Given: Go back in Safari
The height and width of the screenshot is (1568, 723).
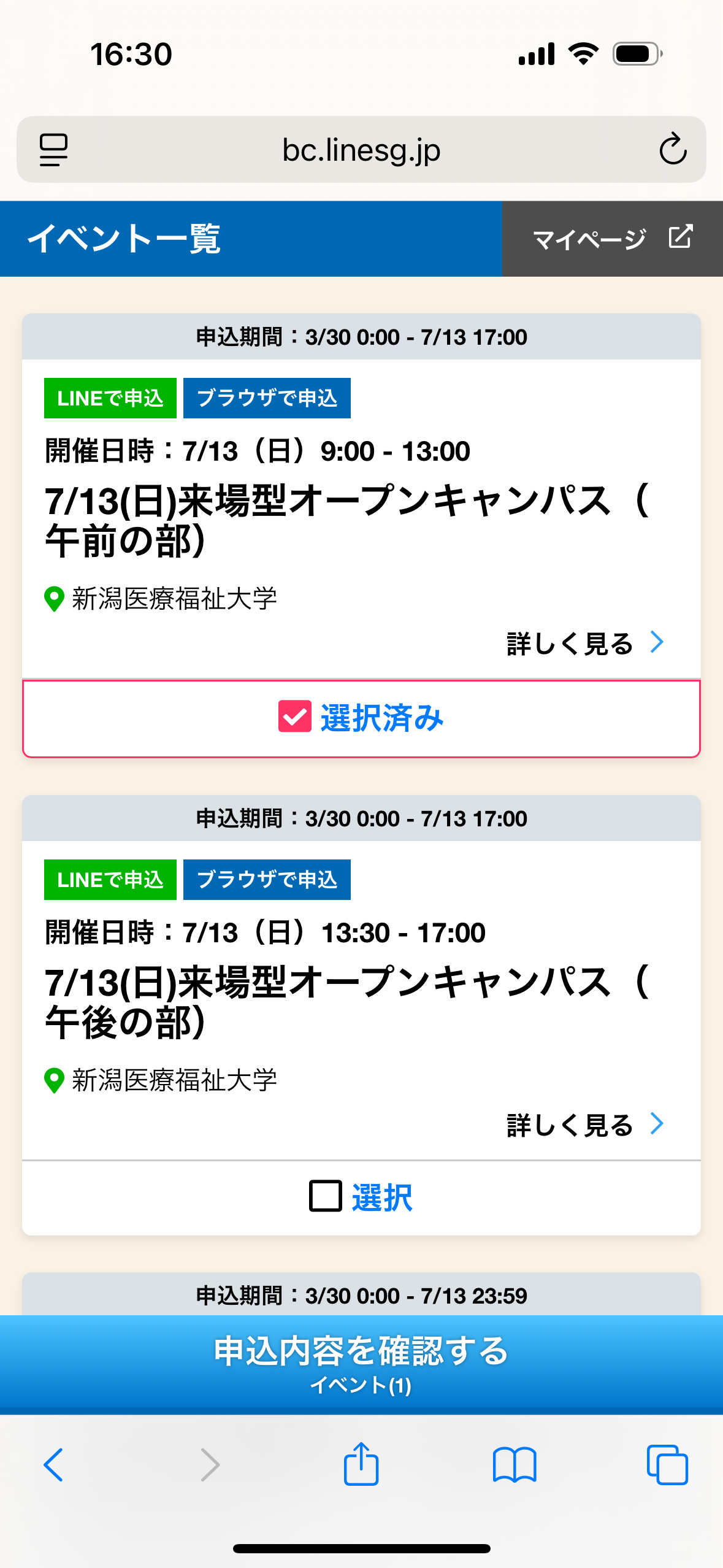Looking at the screenshot, I should coord(54,1465).
